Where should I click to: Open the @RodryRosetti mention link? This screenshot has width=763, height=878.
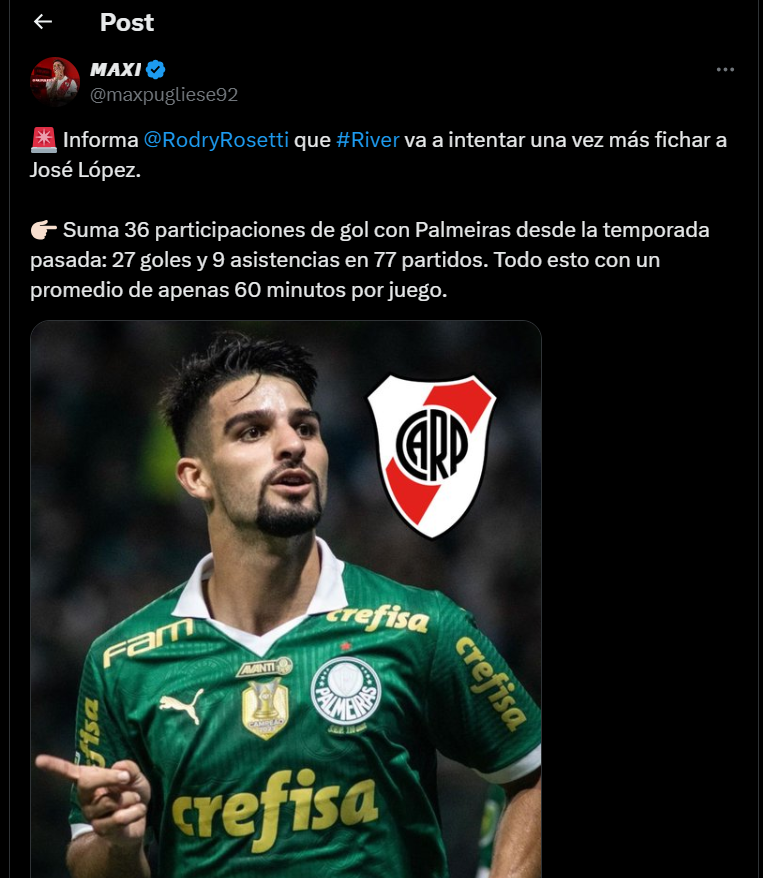[216, 140]
